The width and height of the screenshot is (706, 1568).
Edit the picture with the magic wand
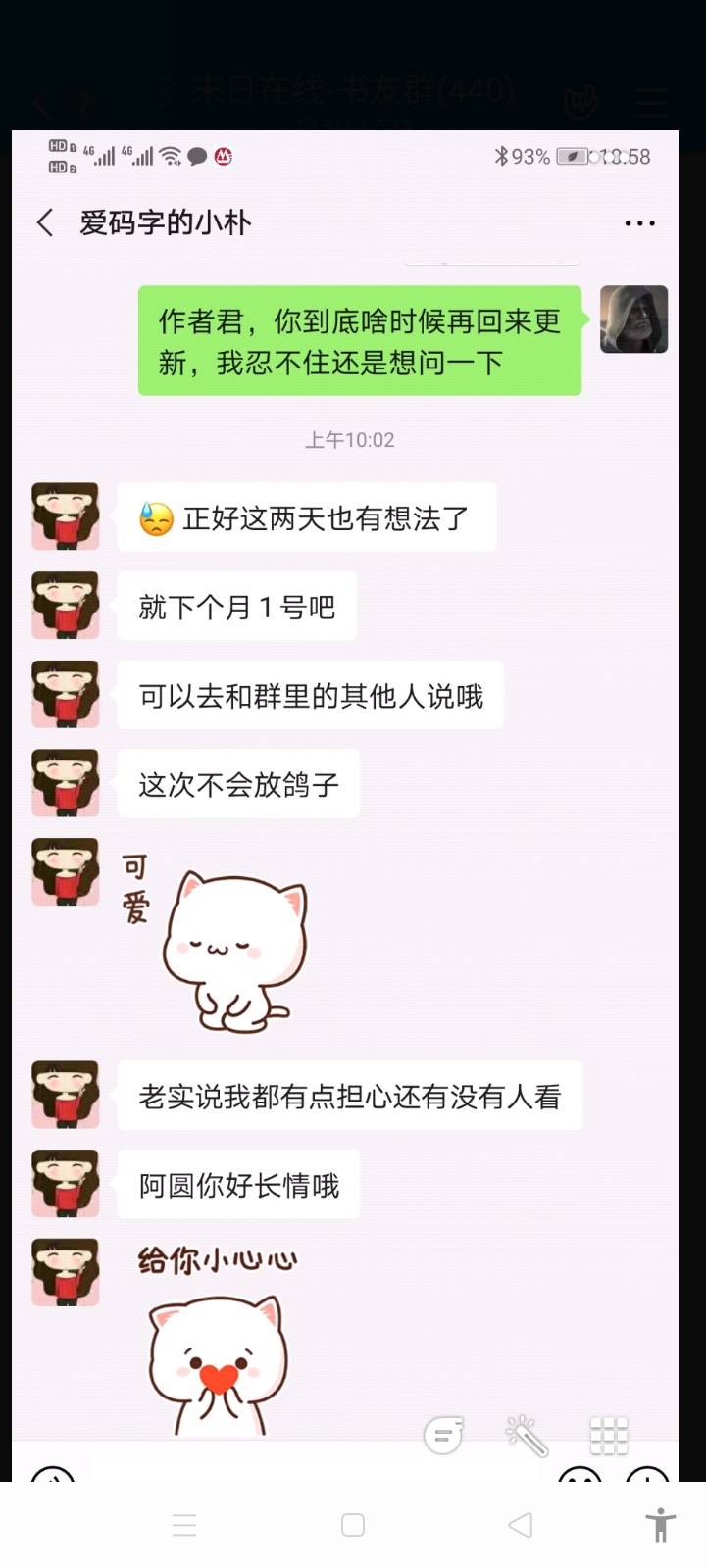[x=527, y=1437]
